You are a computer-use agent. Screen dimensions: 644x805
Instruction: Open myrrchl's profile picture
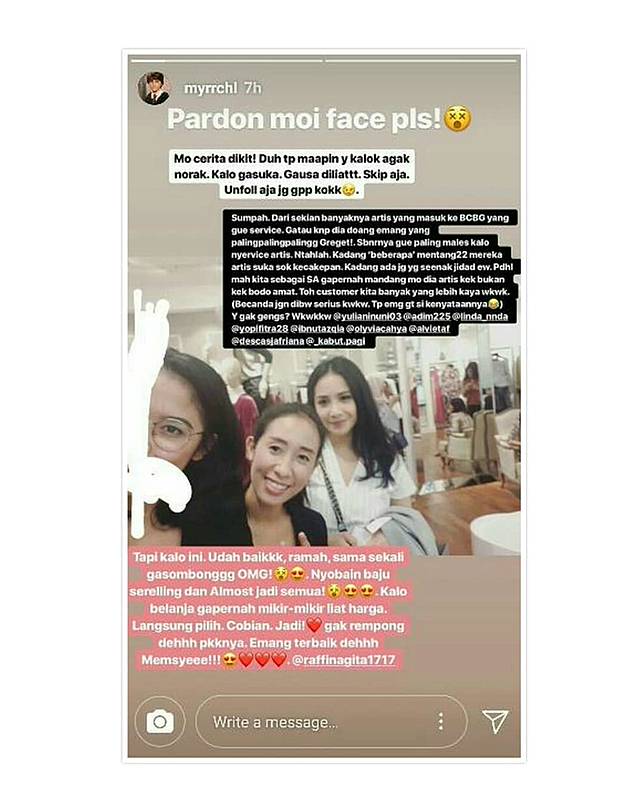(153, 88)
